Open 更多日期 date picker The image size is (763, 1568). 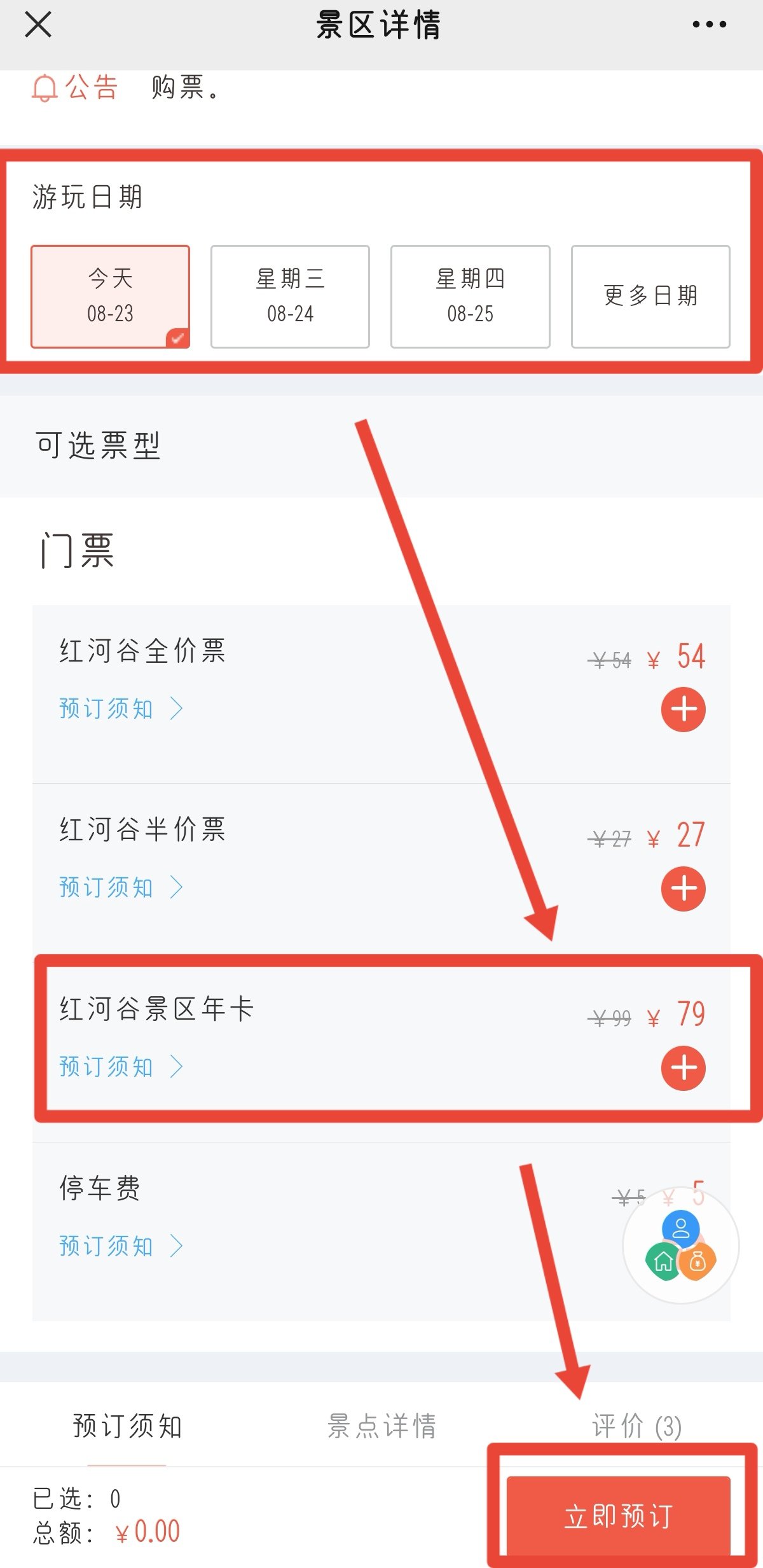point(650,296)
